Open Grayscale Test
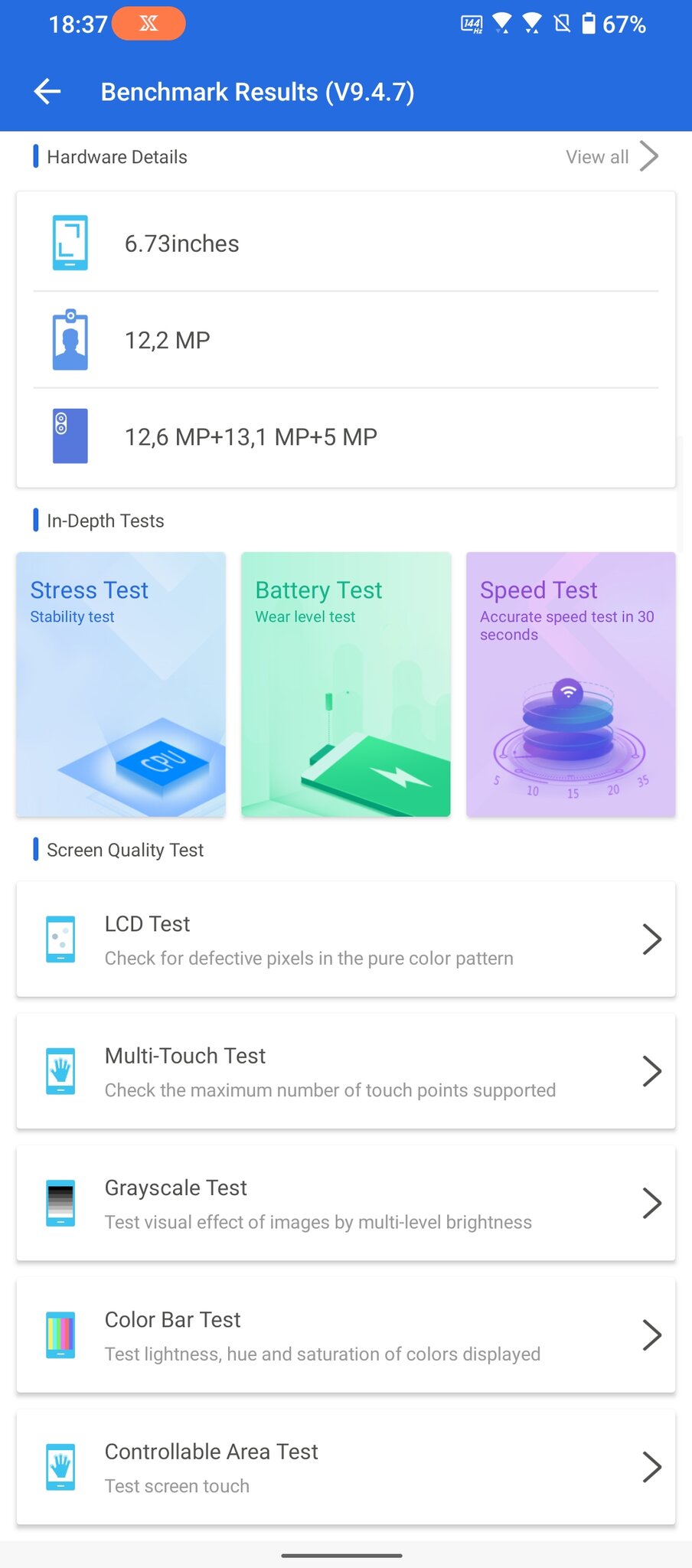Viewport: 692px width, 1568px height. pos(345,1204)
